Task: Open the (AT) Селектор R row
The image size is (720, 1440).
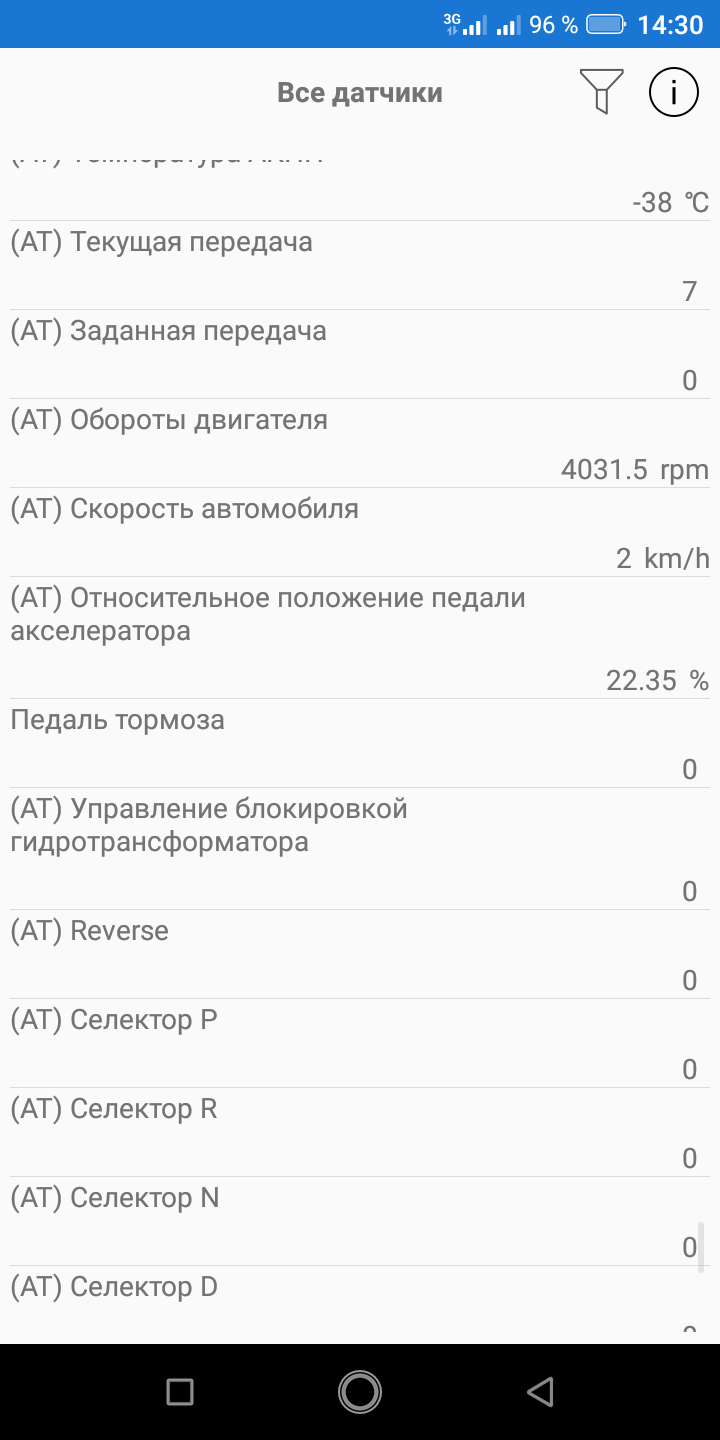Action: pos(360,1133)
